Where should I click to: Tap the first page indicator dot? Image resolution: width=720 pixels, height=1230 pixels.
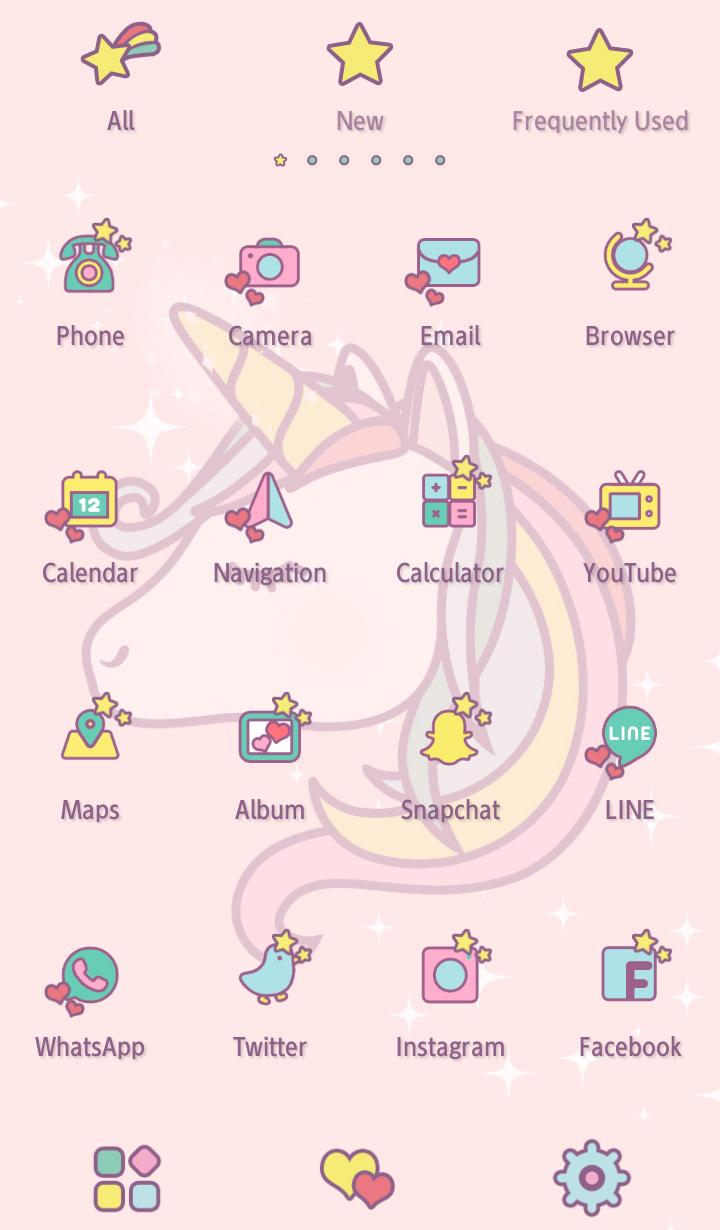[280, 160]
